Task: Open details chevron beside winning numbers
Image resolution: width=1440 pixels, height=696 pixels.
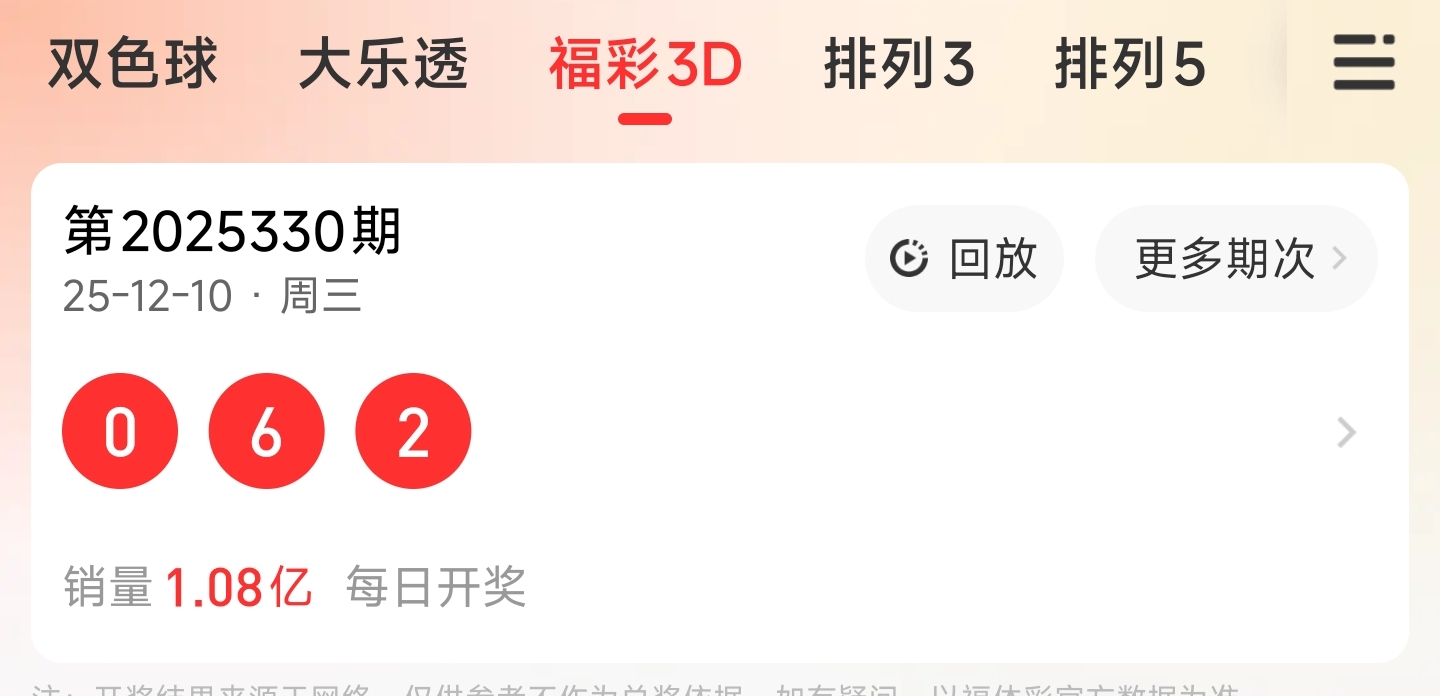Action: coord(1347,432)
